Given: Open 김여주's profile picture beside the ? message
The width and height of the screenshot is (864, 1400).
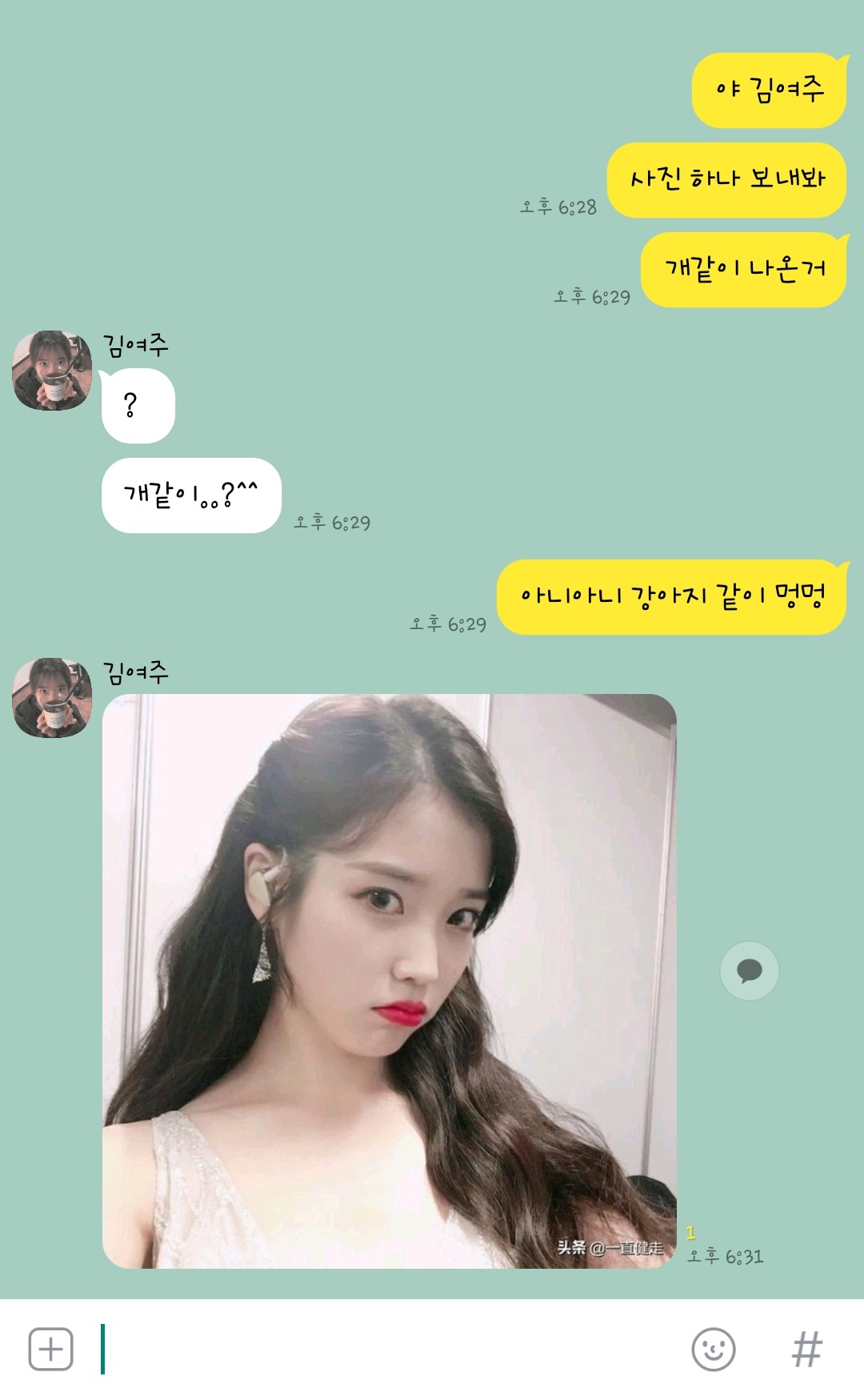Looking at the screenshot, I should 52,370.
